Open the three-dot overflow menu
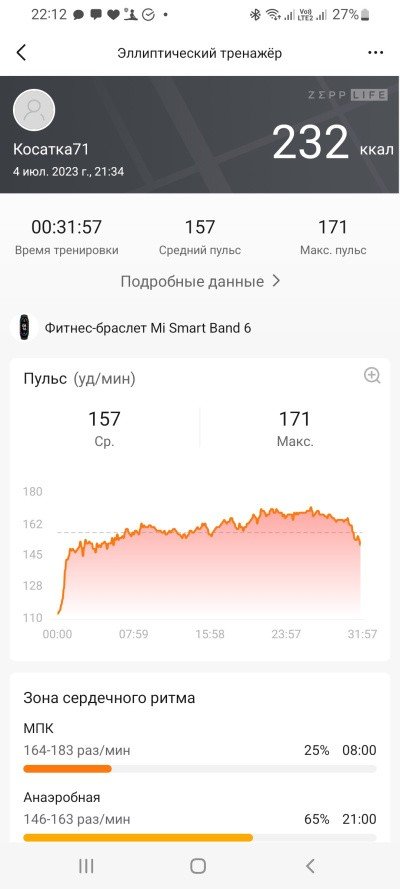 click(376, 53)
